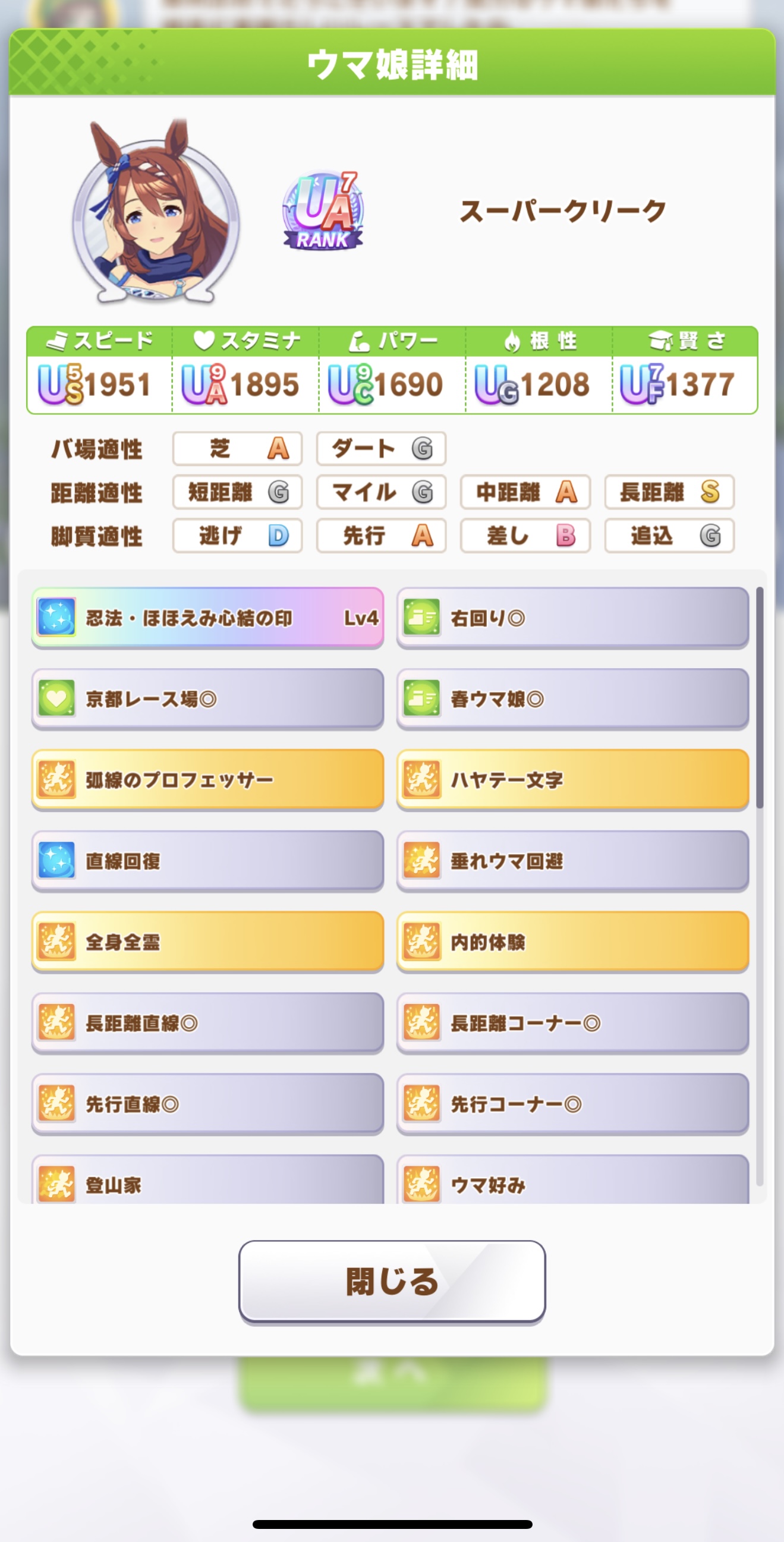Viewport: 784px width, 1542px height.
Task: Open skill 忍法・ほほえみ心結の印 Lv4
Action: tap(207, 617)
